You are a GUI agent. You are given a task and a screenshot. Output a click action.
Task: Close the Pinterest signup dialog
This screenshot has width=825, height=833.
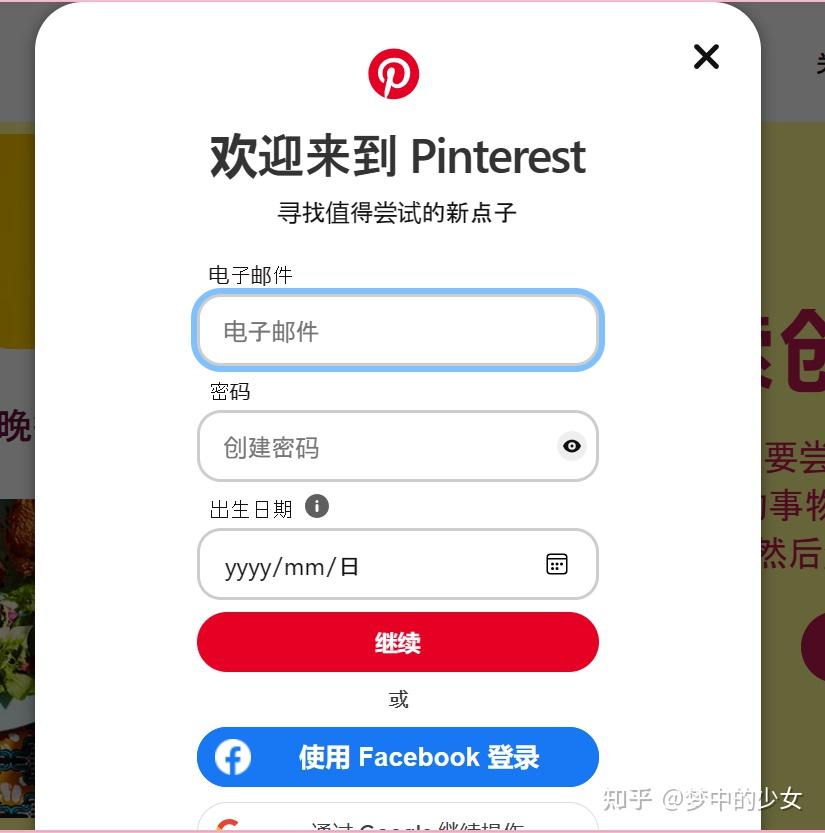[706, 57]
